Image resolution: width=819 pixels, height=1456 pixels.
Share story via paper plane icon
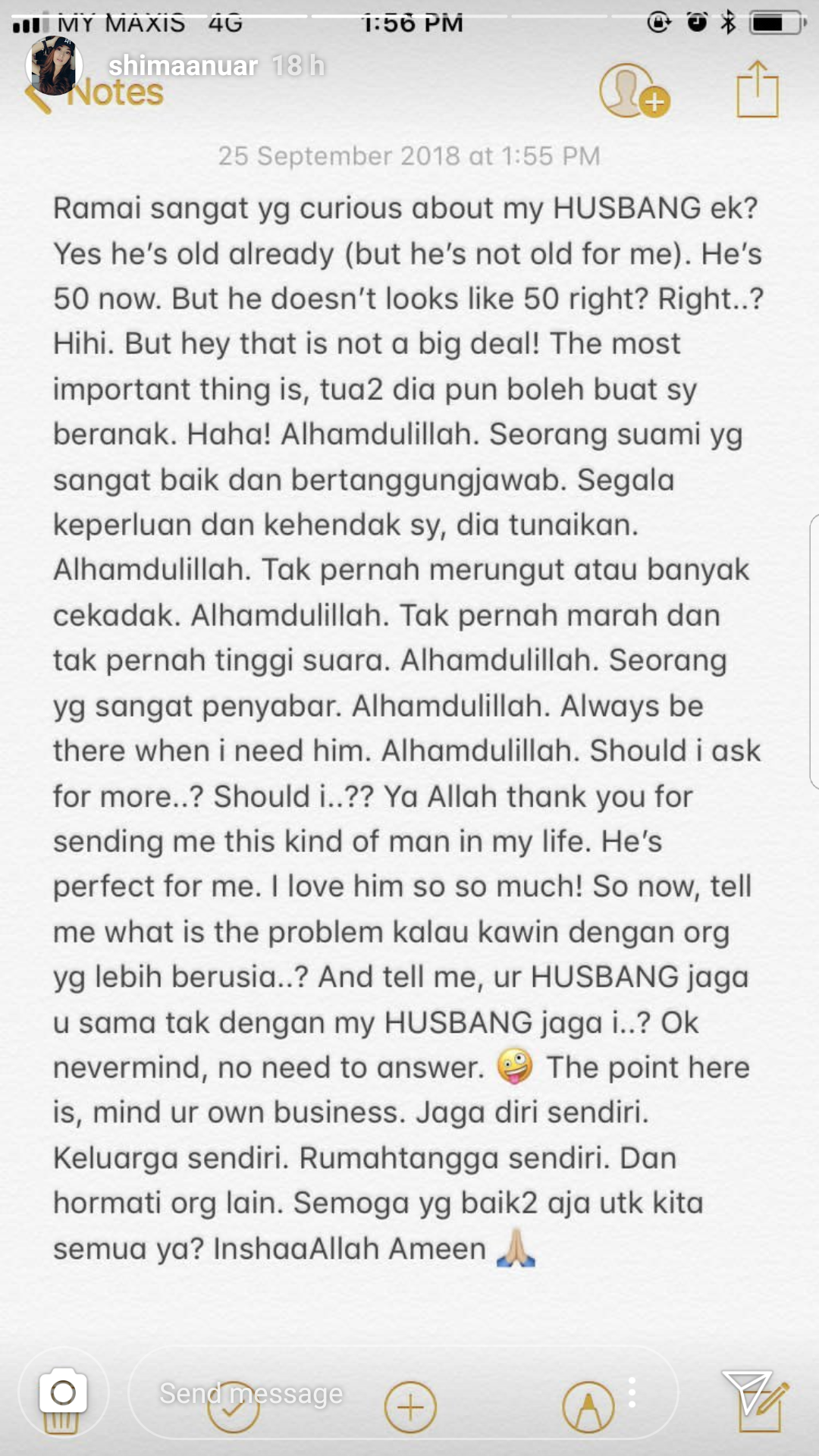[x=746, y=1392]
